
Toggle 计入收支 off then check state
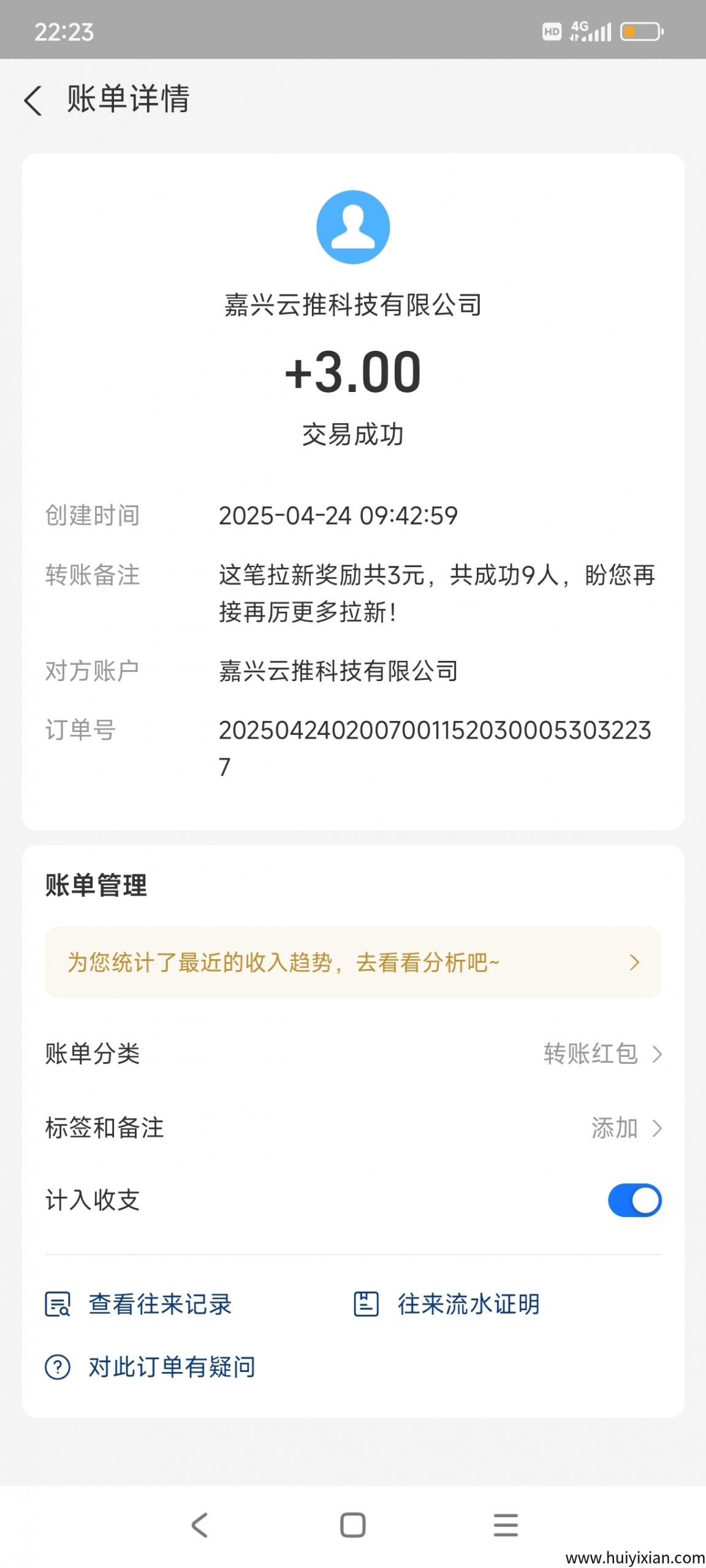(x=634, y=1200)
